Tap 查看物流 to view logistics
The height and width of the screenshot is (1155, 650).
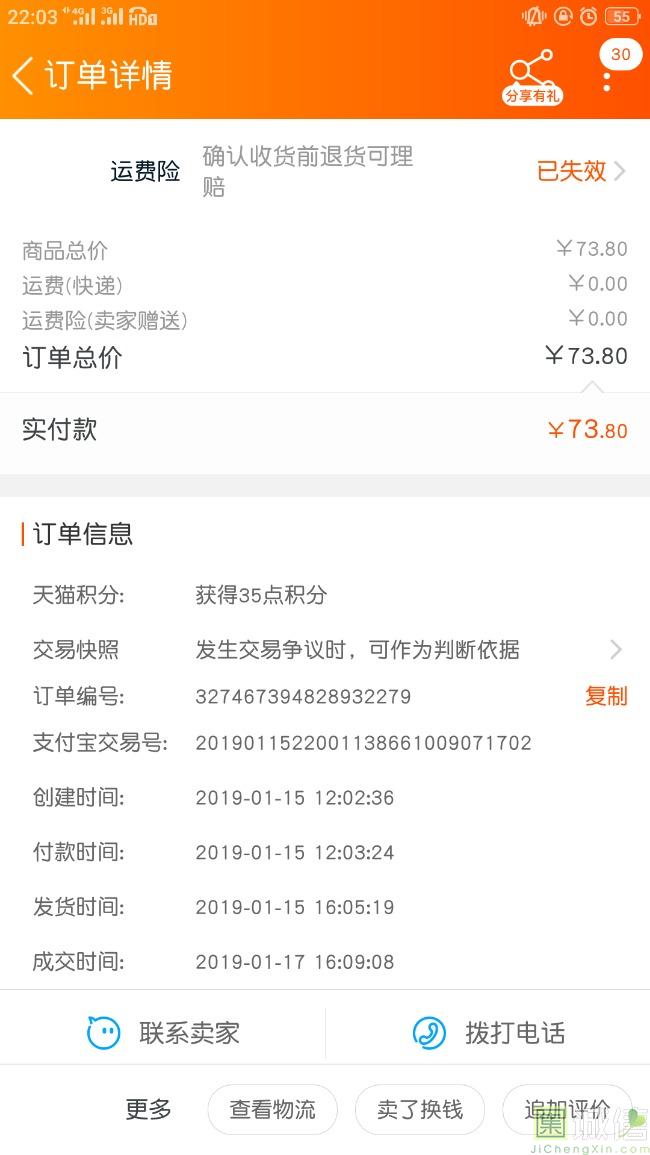pos(273,1109)
